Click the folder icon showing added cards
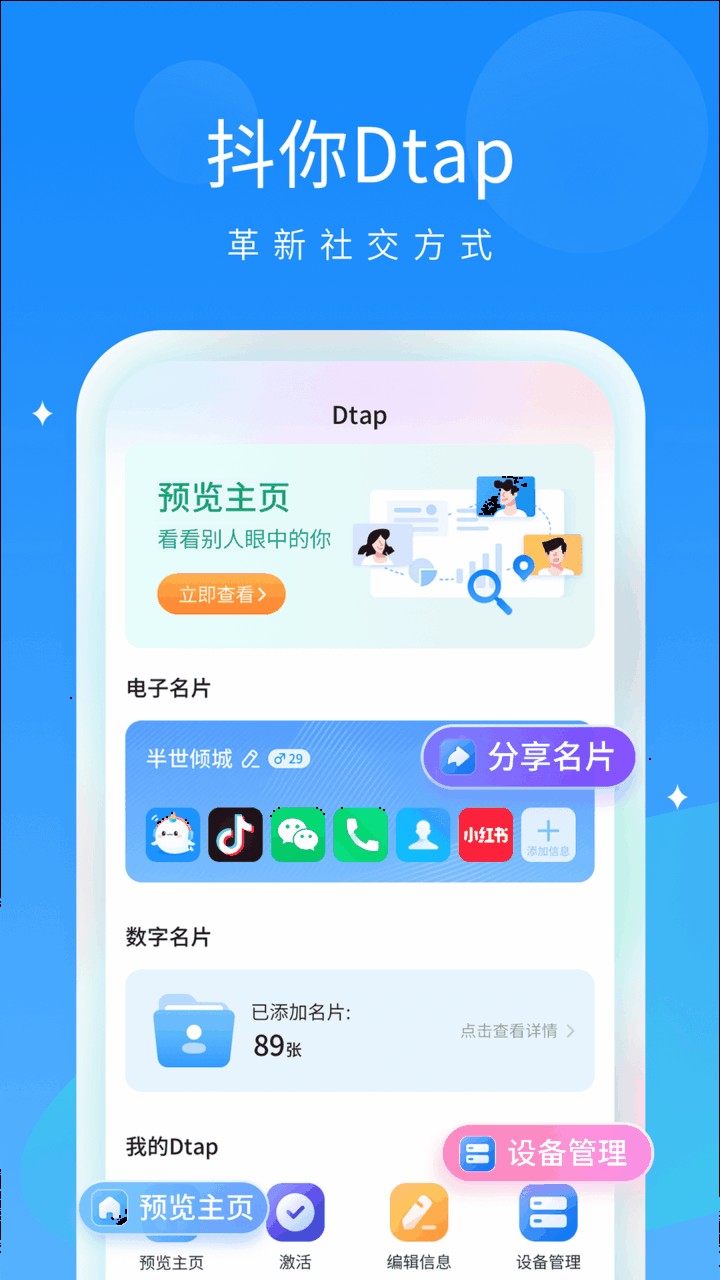 (192, 1031)
